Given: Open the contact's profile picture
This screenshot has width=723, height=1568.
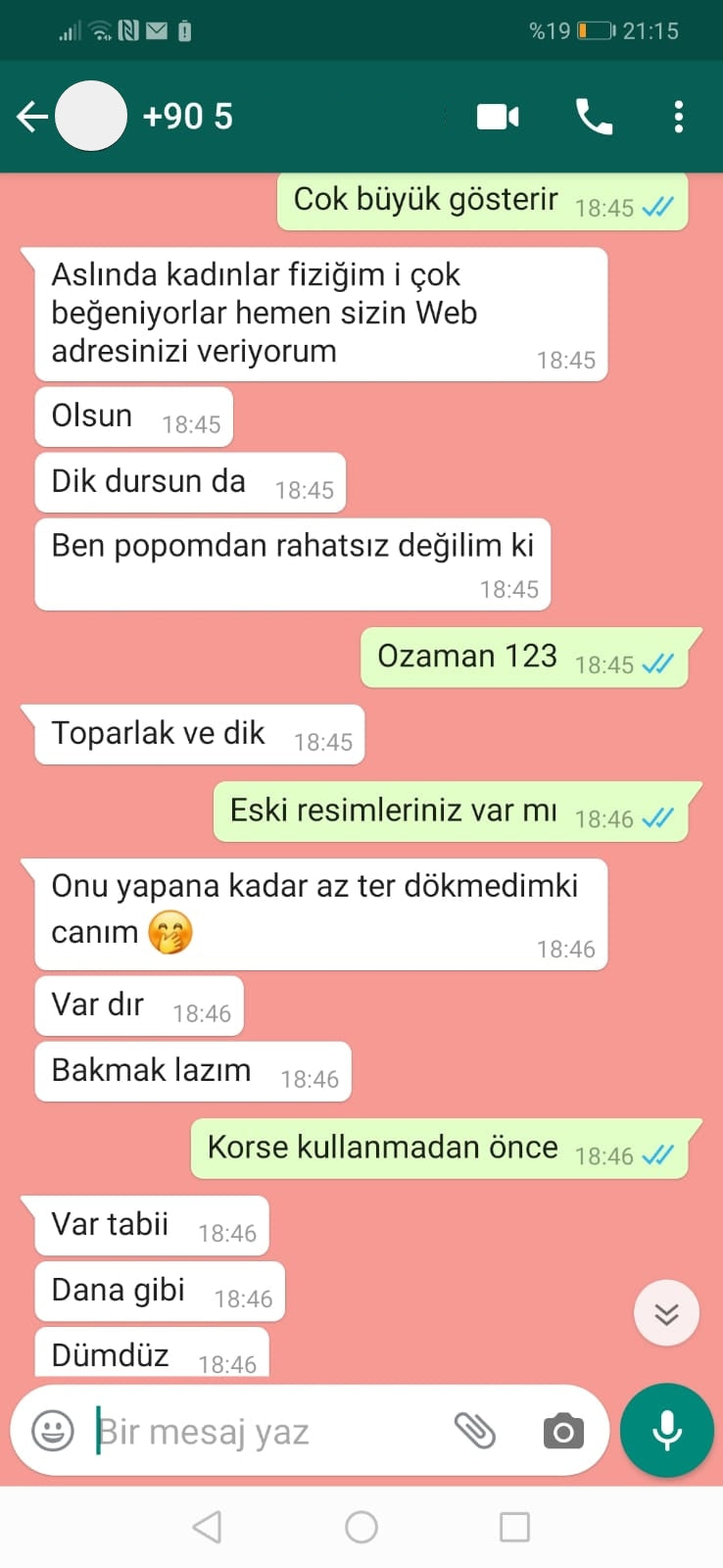Looking at the screenshot, I should [x=91, y=117].
